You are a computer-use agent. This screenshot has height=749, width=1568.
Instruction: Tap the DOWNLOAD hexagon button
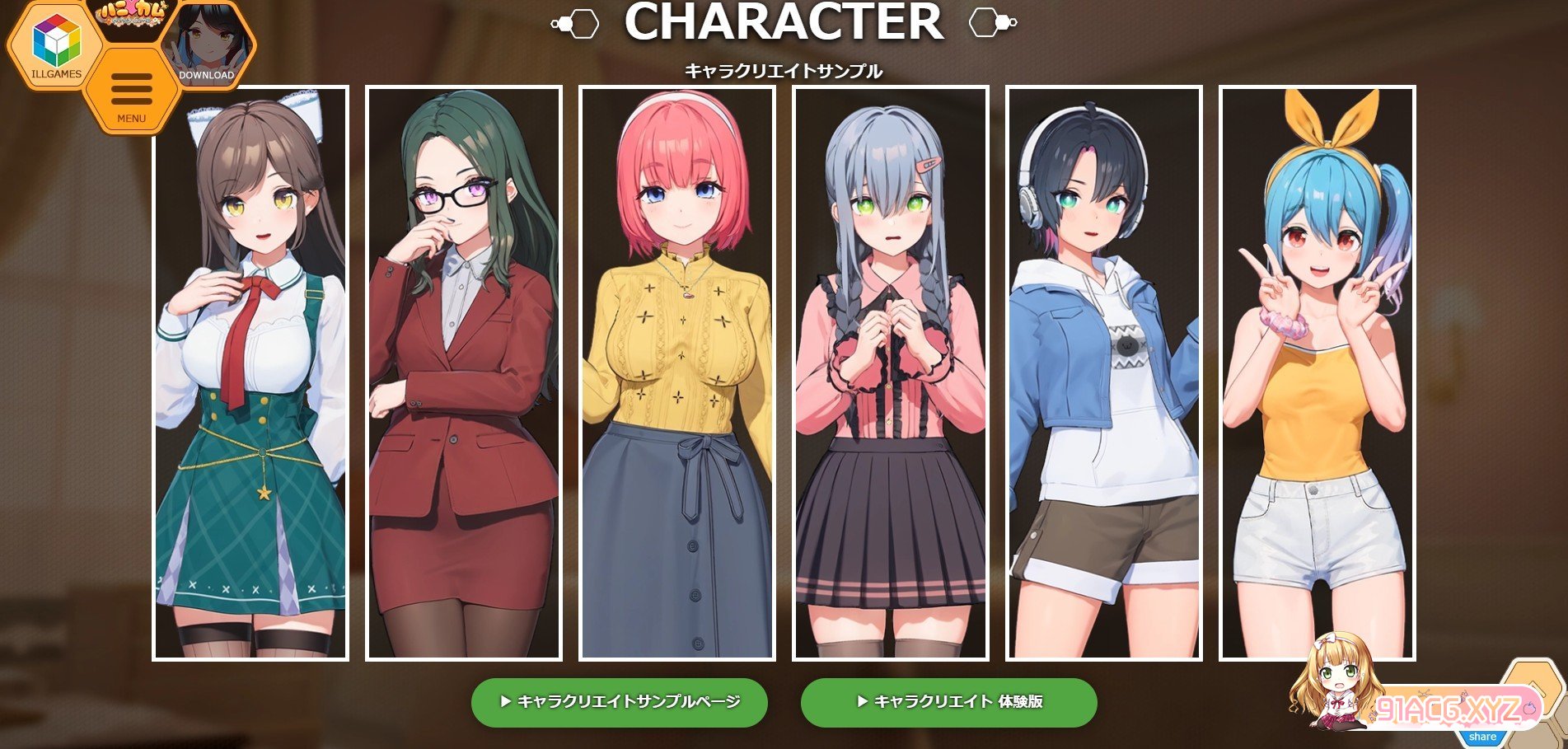(206, 45)
